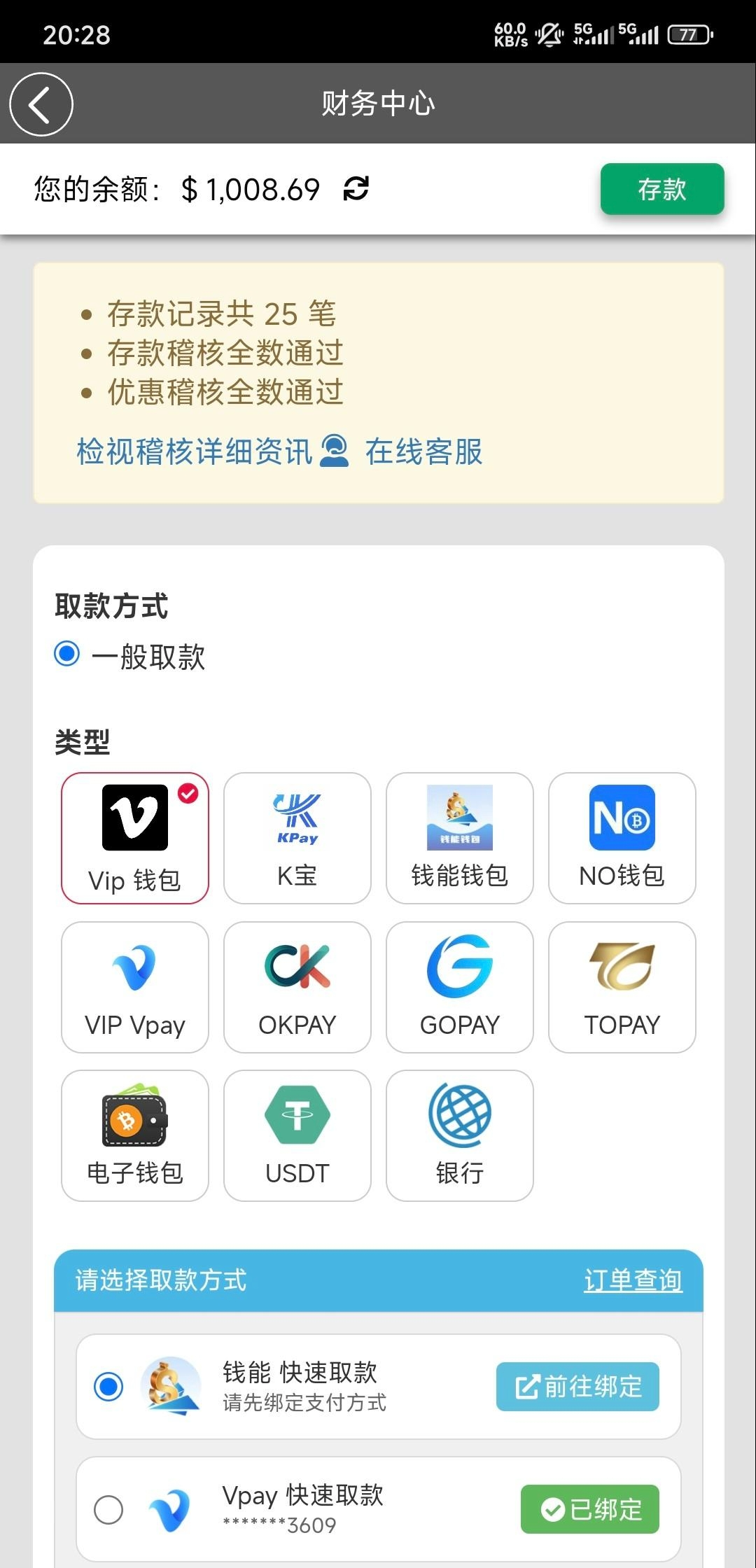Choose OKPAY withdrawal type
The width and height of the screenshot is (756, 1568).
point(297,987)
